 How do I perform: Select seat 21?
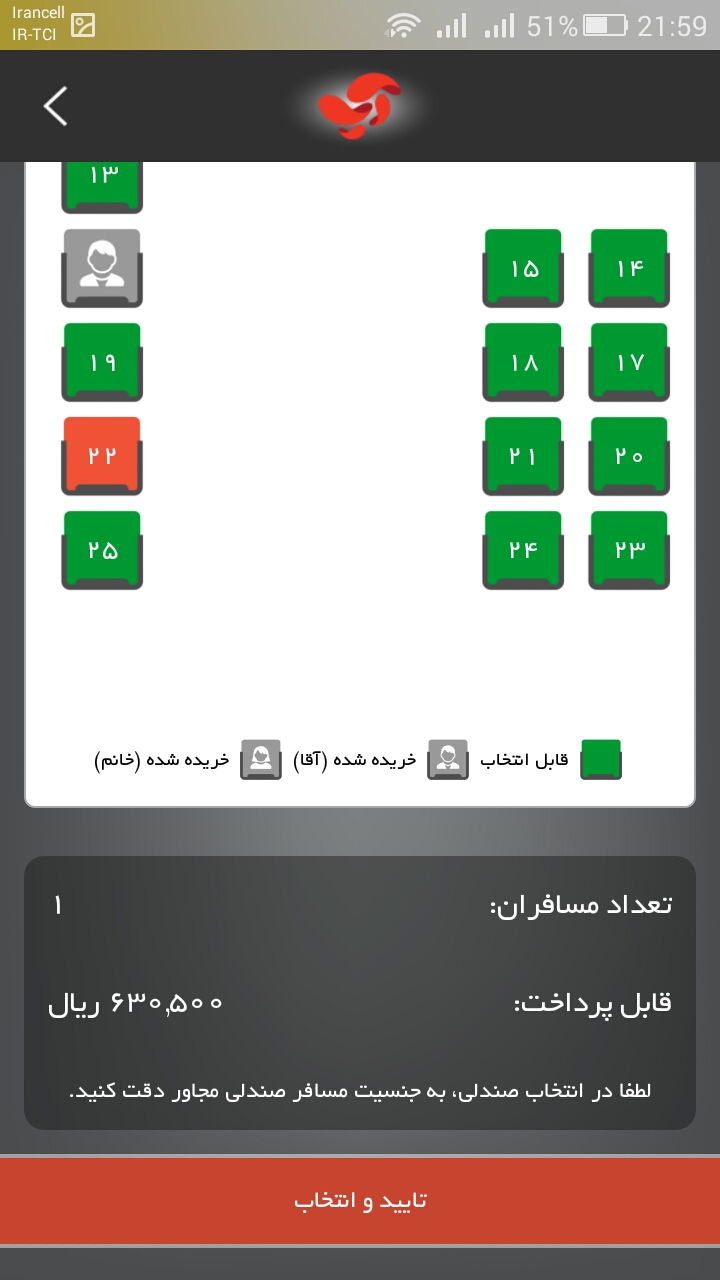(524, 456)
